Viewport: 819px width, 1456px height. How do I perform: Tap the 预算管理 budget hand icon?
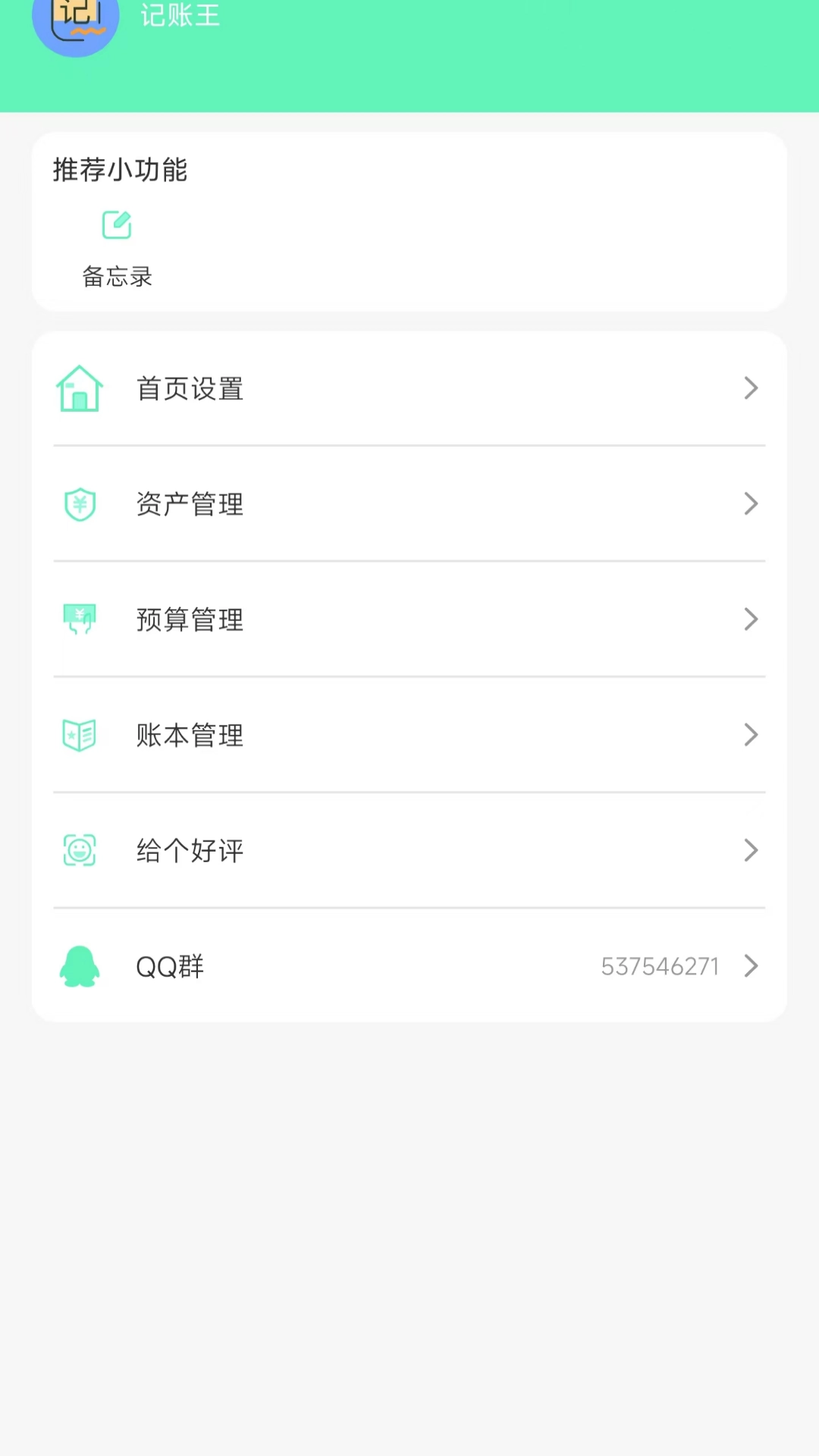[80, 619]
